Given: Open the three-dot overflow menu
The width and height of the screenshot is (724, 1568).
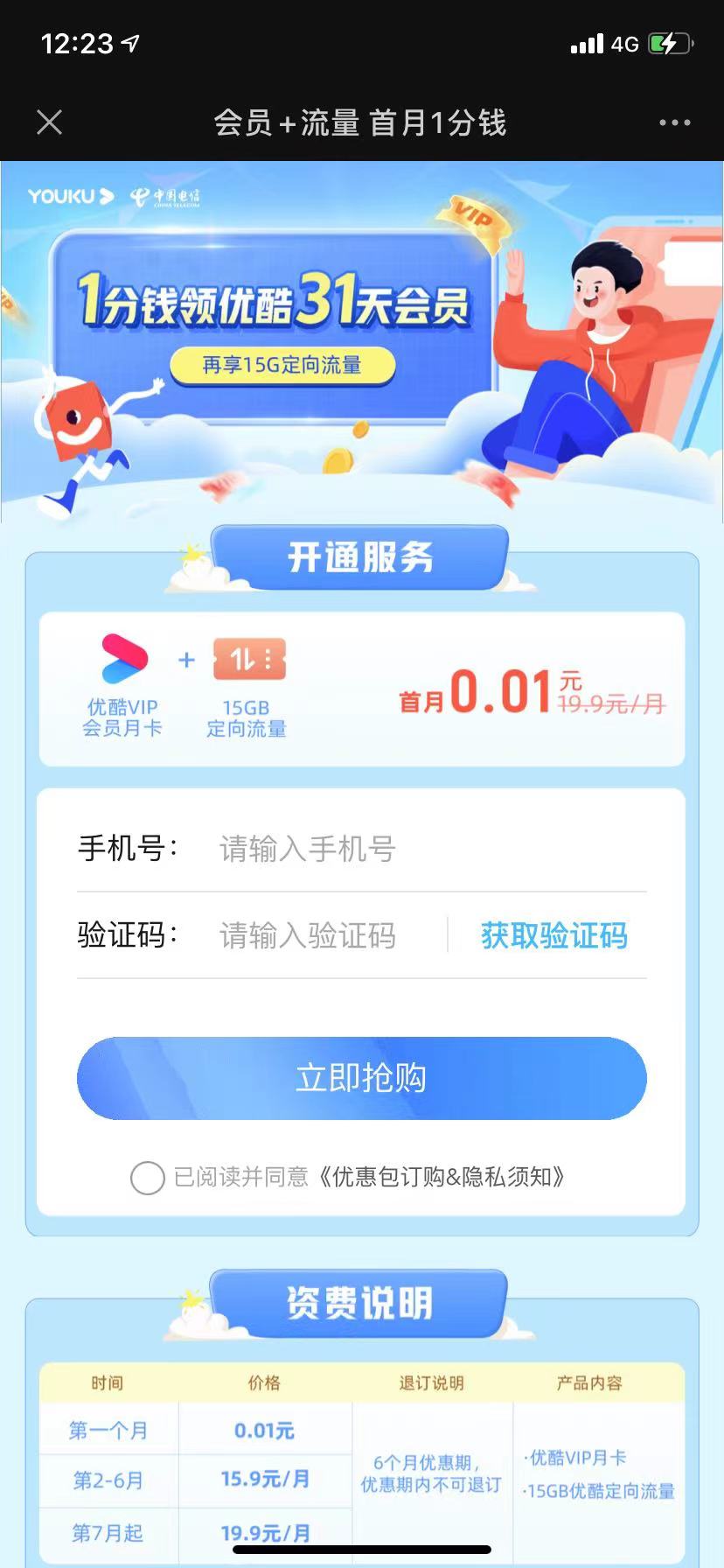Looking at the screenshot, I should tap(674, 123).
